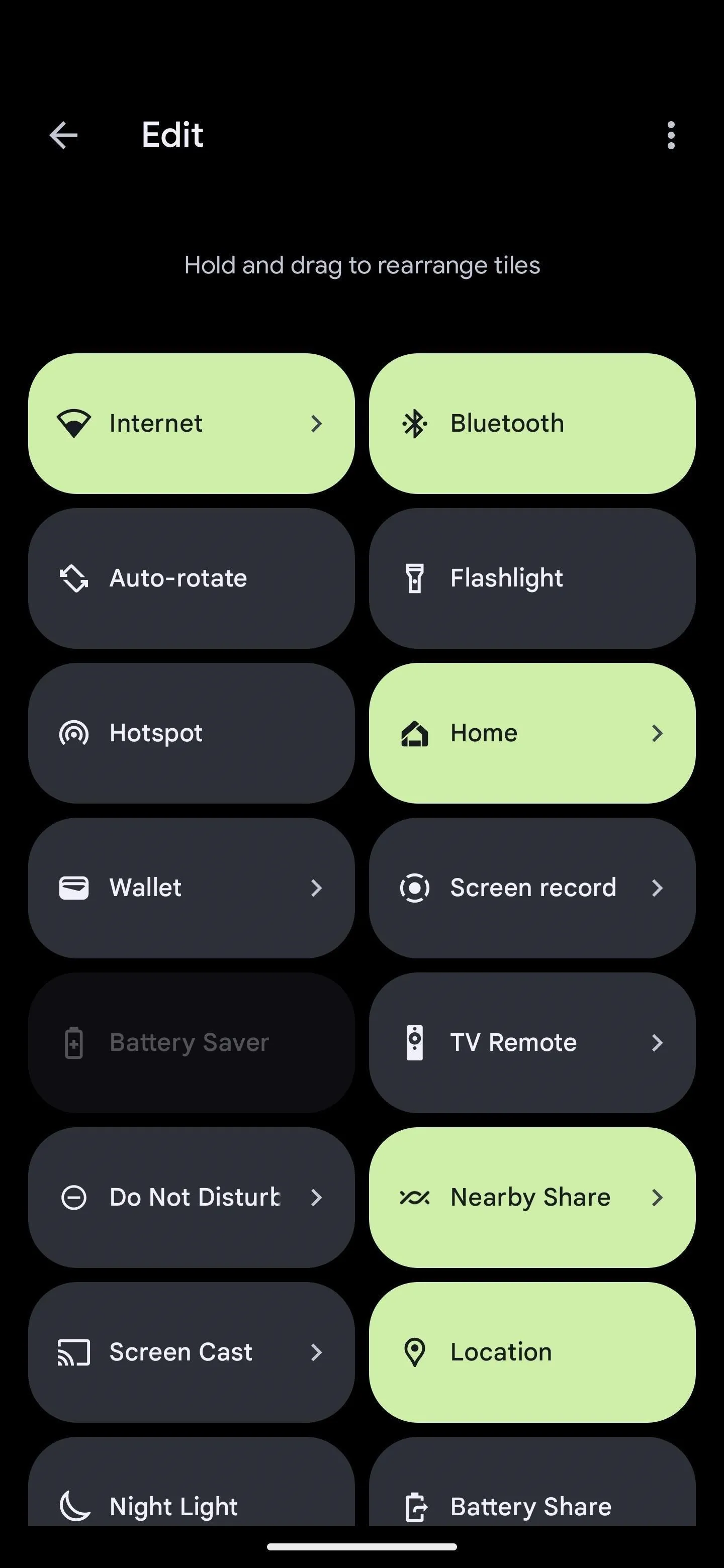
Task: Select the Location tile
Action: [x=532, y=1352]
